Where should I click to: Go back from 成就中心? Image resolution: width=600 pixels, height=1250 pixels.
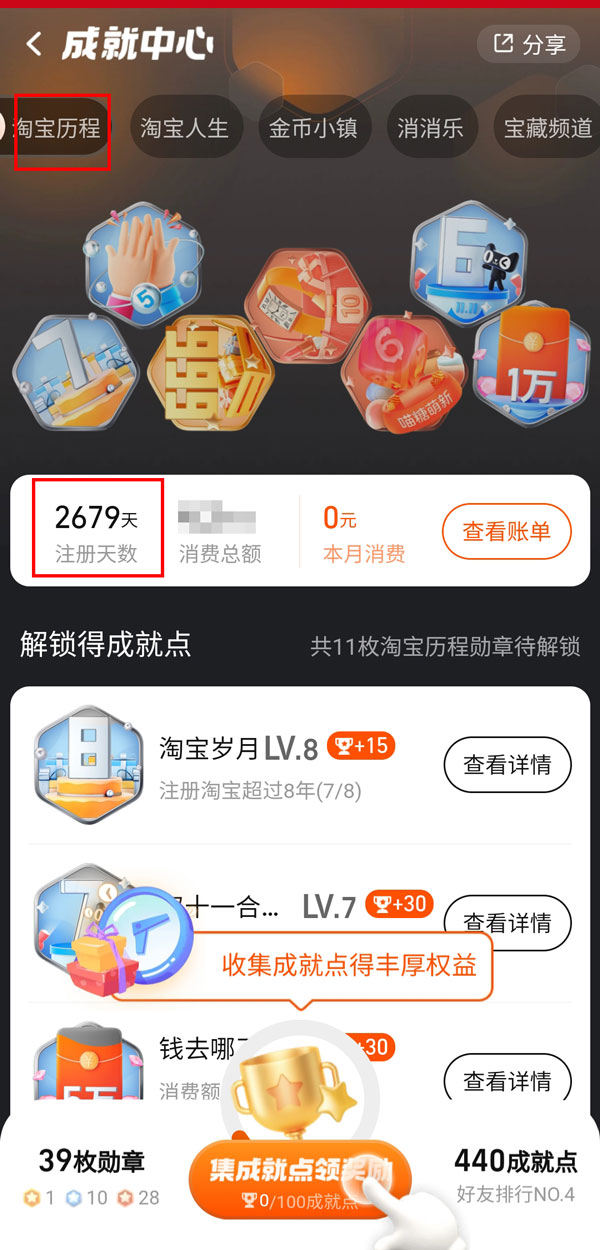tap(34, 44)
